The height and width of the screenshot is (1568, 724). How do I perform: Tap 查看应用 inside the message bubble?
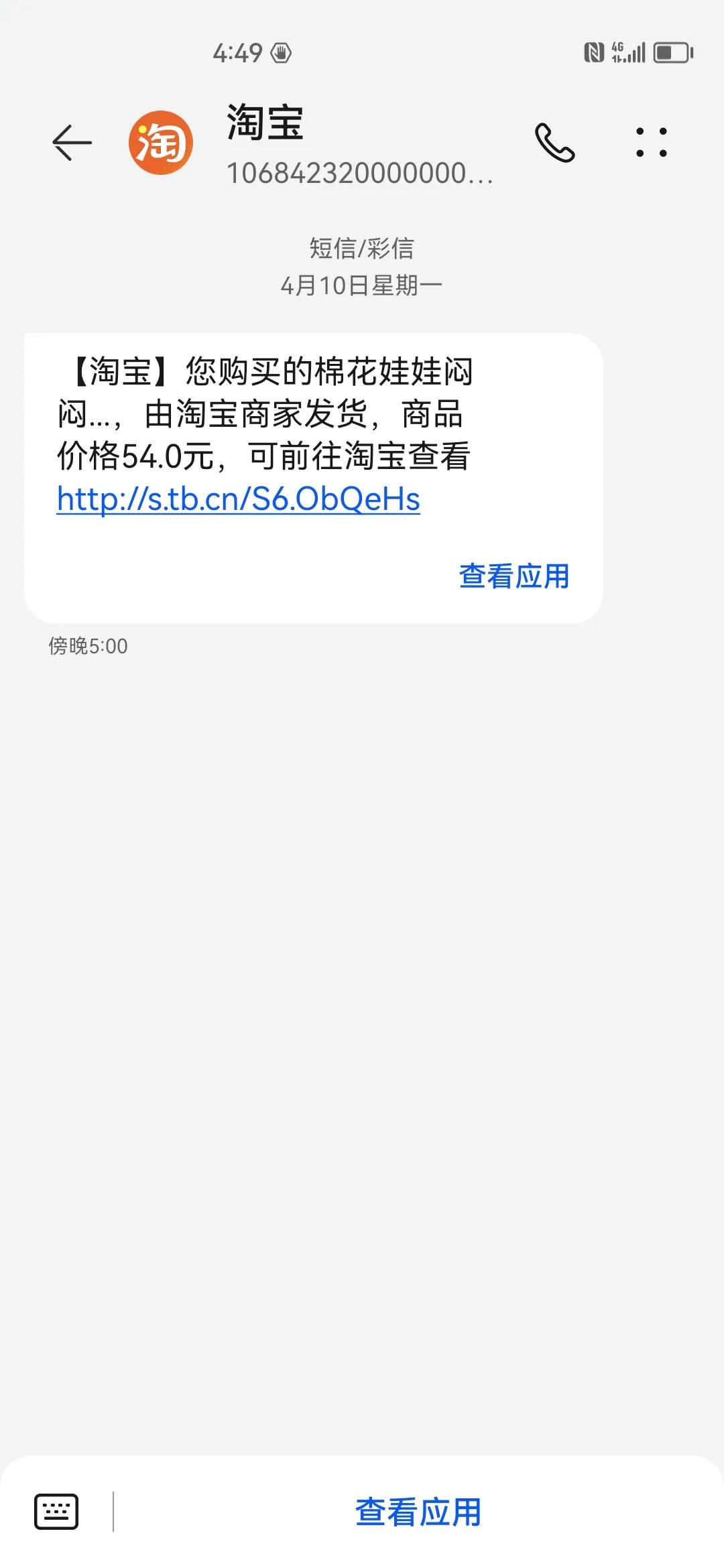(514, 575)
